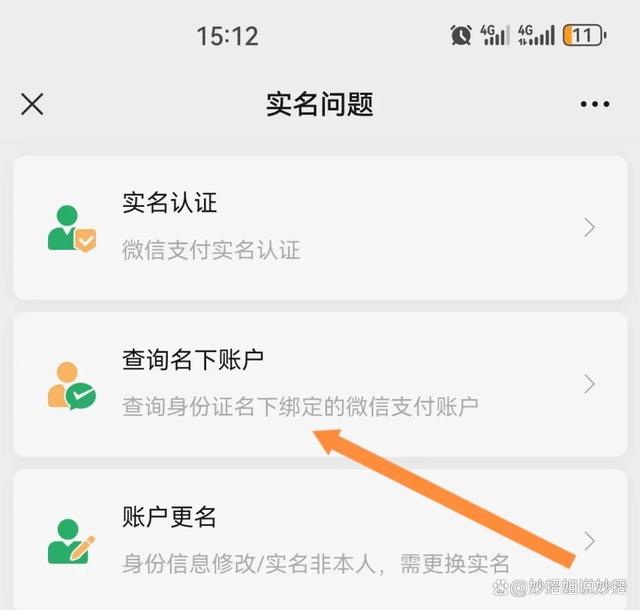Go to 账户更名 settings
The width and height of the screenshot is (640, 610).
tap(320, 540)
